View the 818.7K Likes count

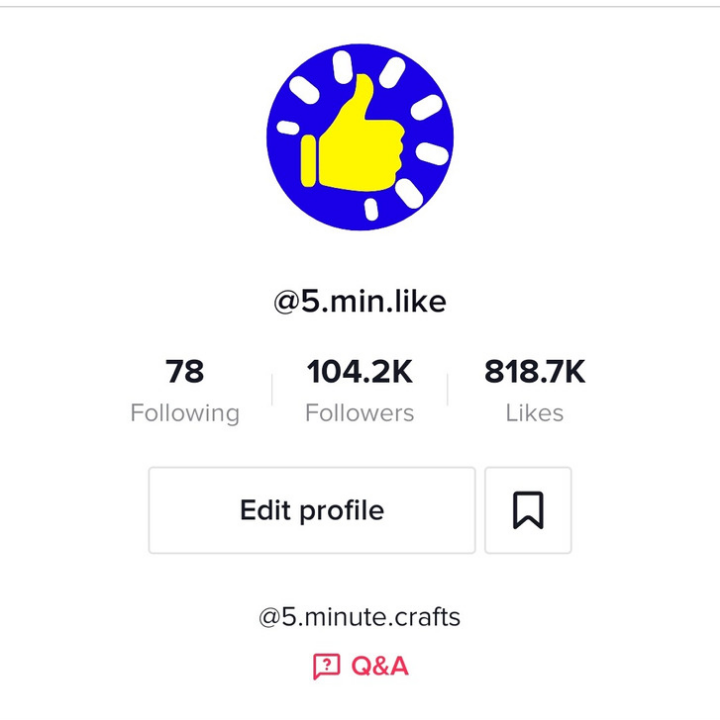pyautogui.click(x=534, y=390)
